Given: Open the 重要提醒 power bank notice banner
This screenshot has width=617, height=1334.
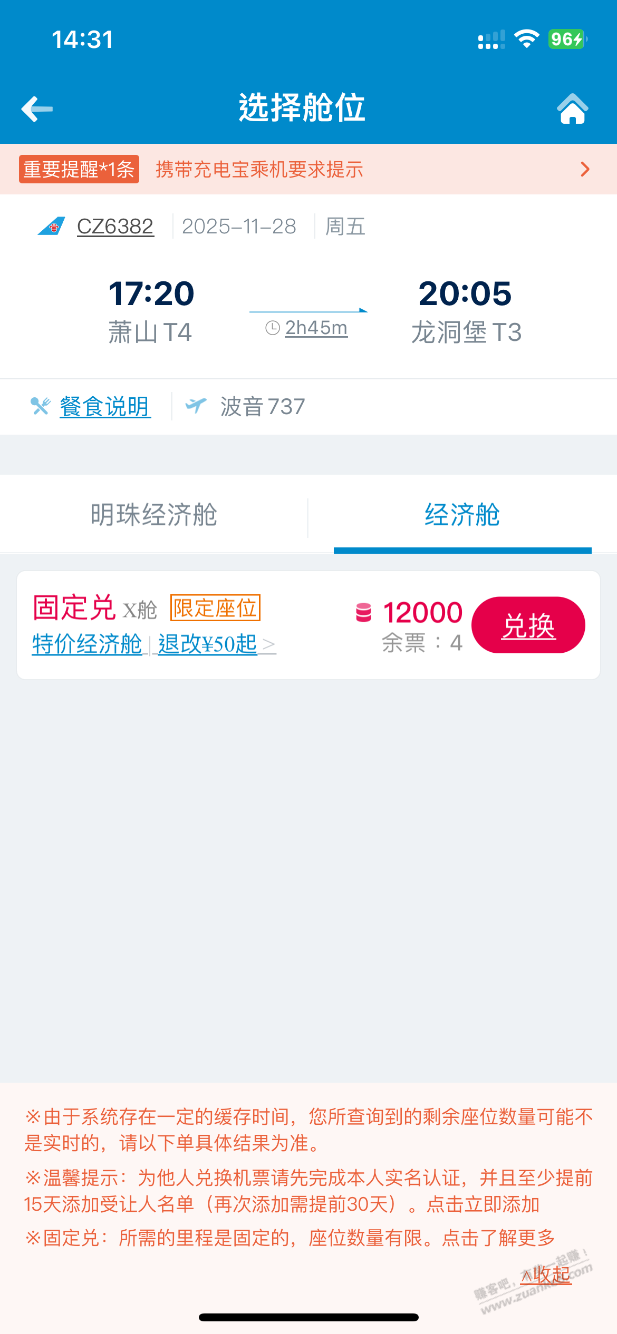Looking at the screenshot, I should point(308,169).
